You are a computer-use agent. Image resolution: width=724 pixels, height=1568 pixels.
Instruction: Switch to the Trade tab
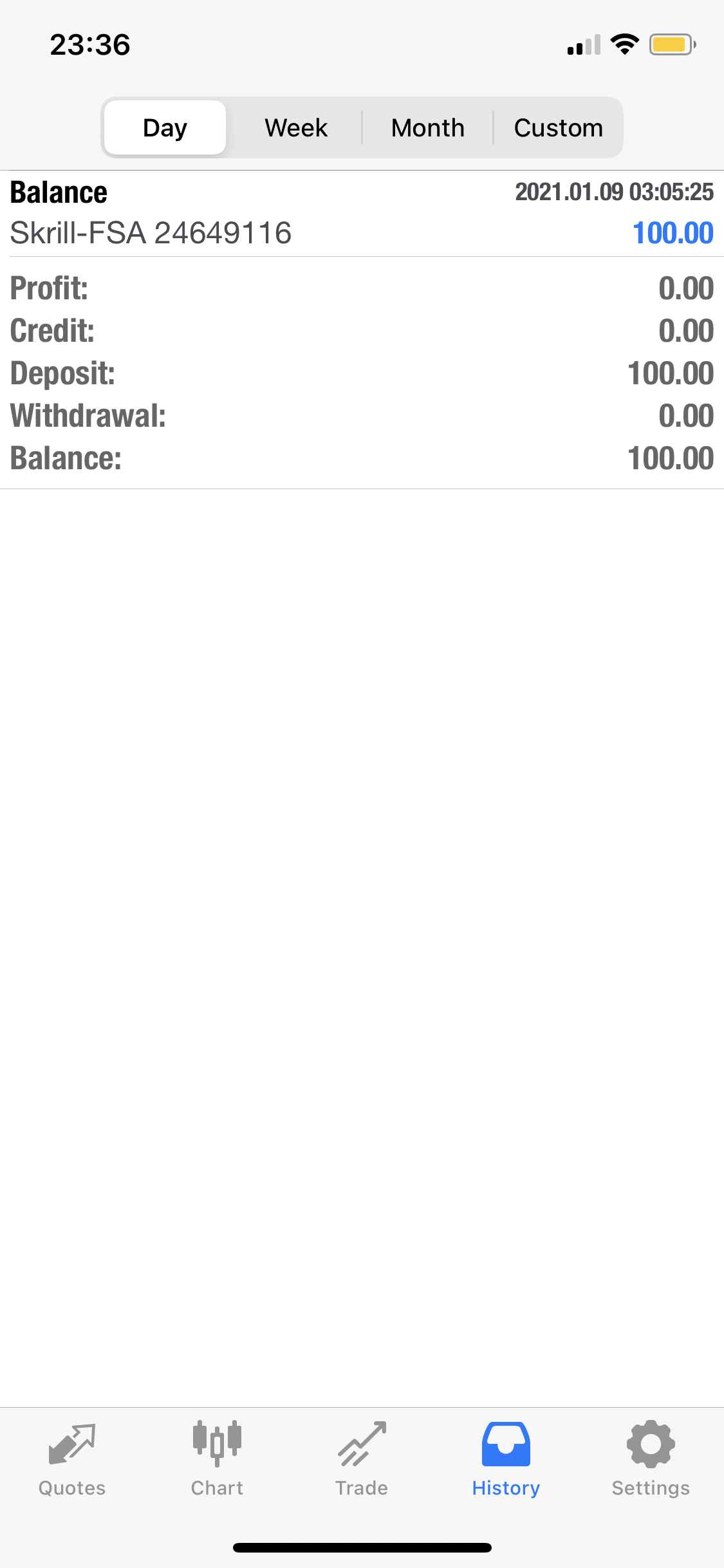point(362,1459)
